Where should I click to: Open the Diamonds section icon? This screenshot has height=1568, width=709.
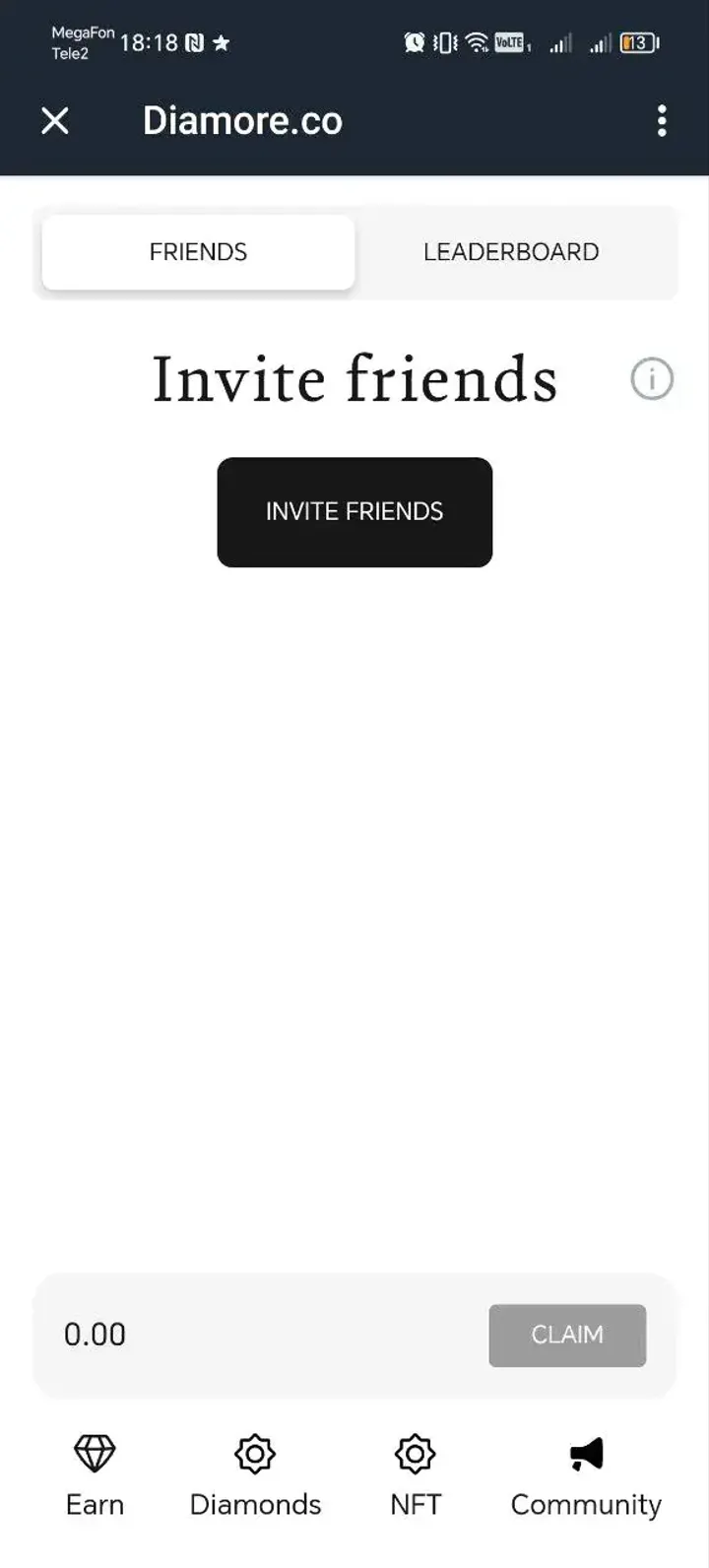254,1454
